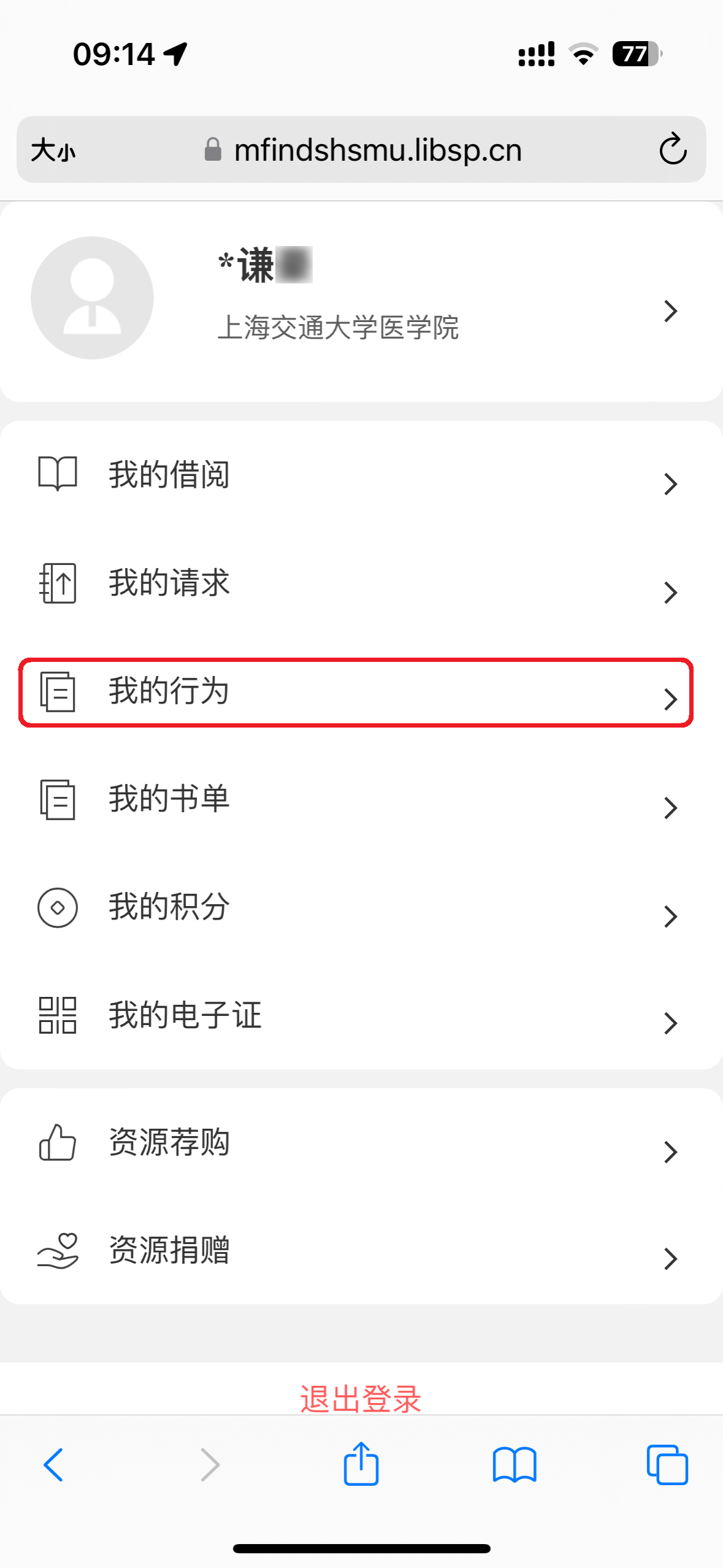Open 我的电子证 row
Screen dimensions: 723x1568
[361, 1015]
